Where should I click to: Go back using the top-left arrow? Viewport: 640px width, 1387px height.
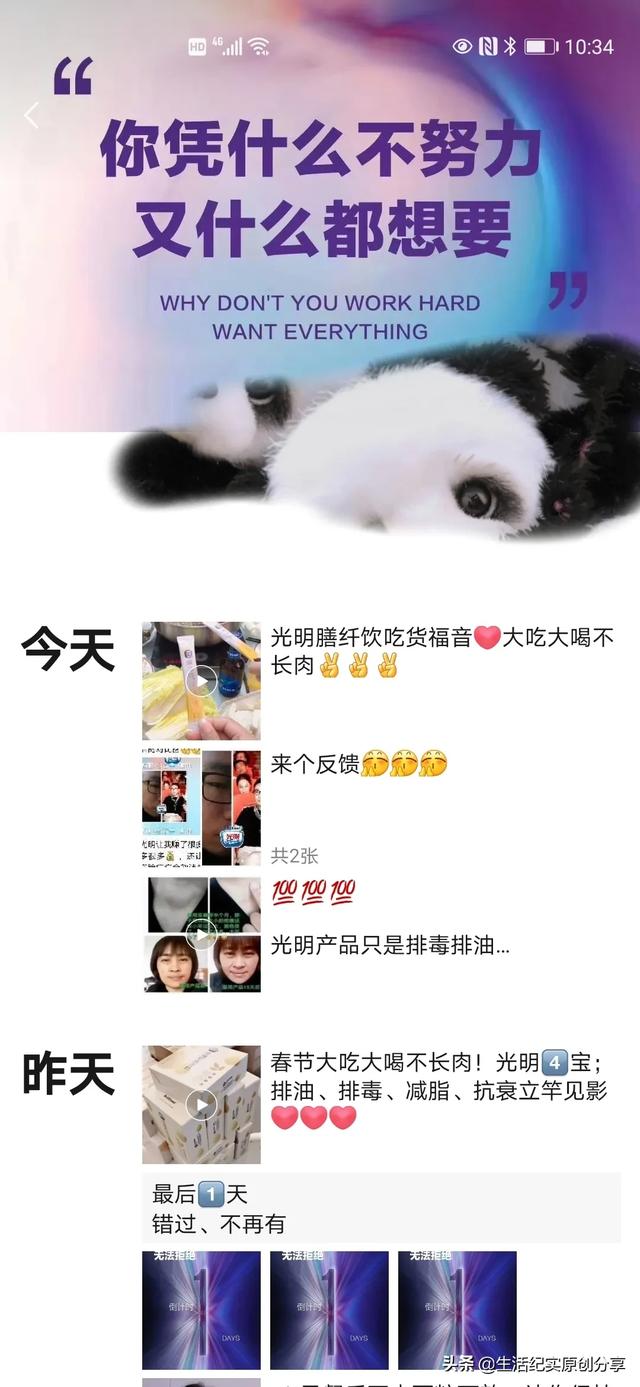31,115
